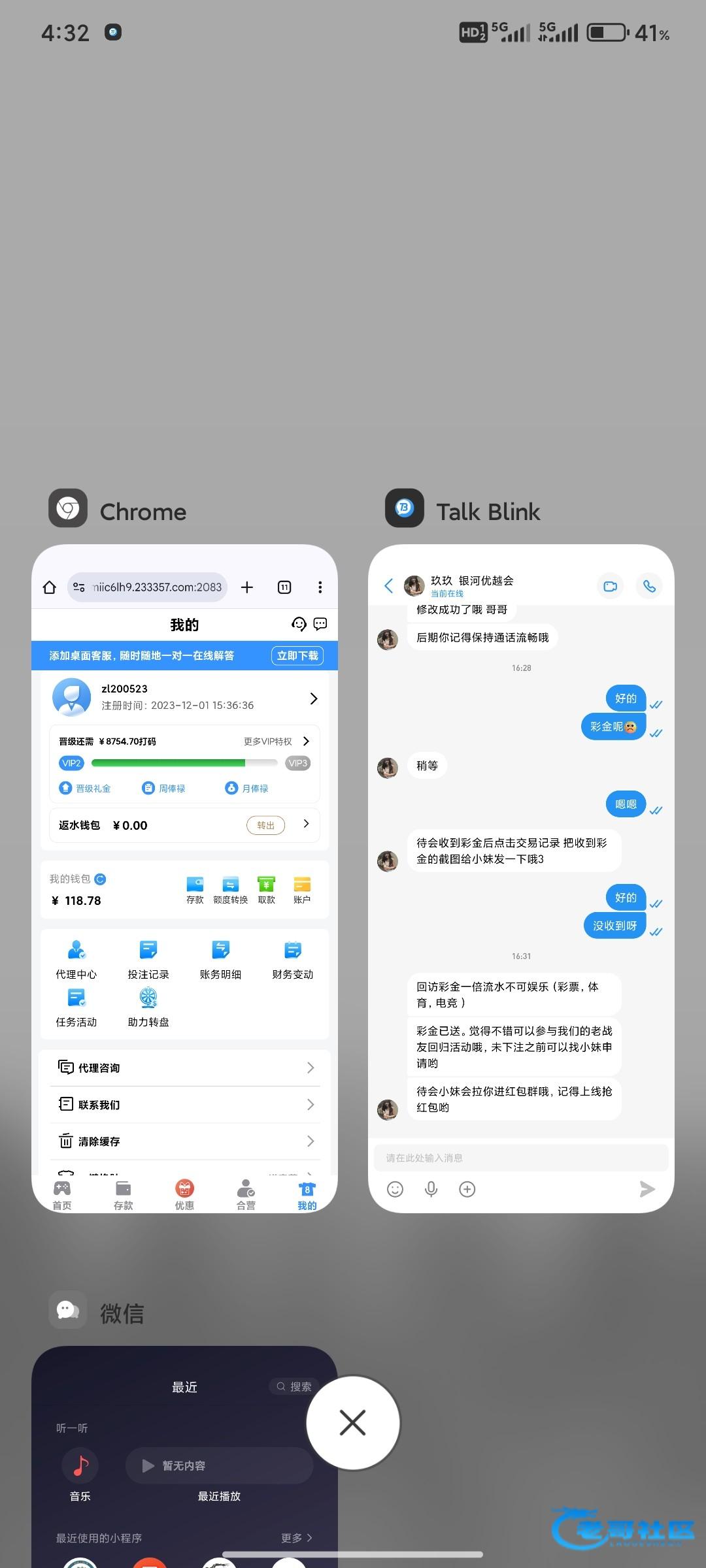
Task: Open the Talk Blink chat preview card
Action: click(x=521, y=878)
